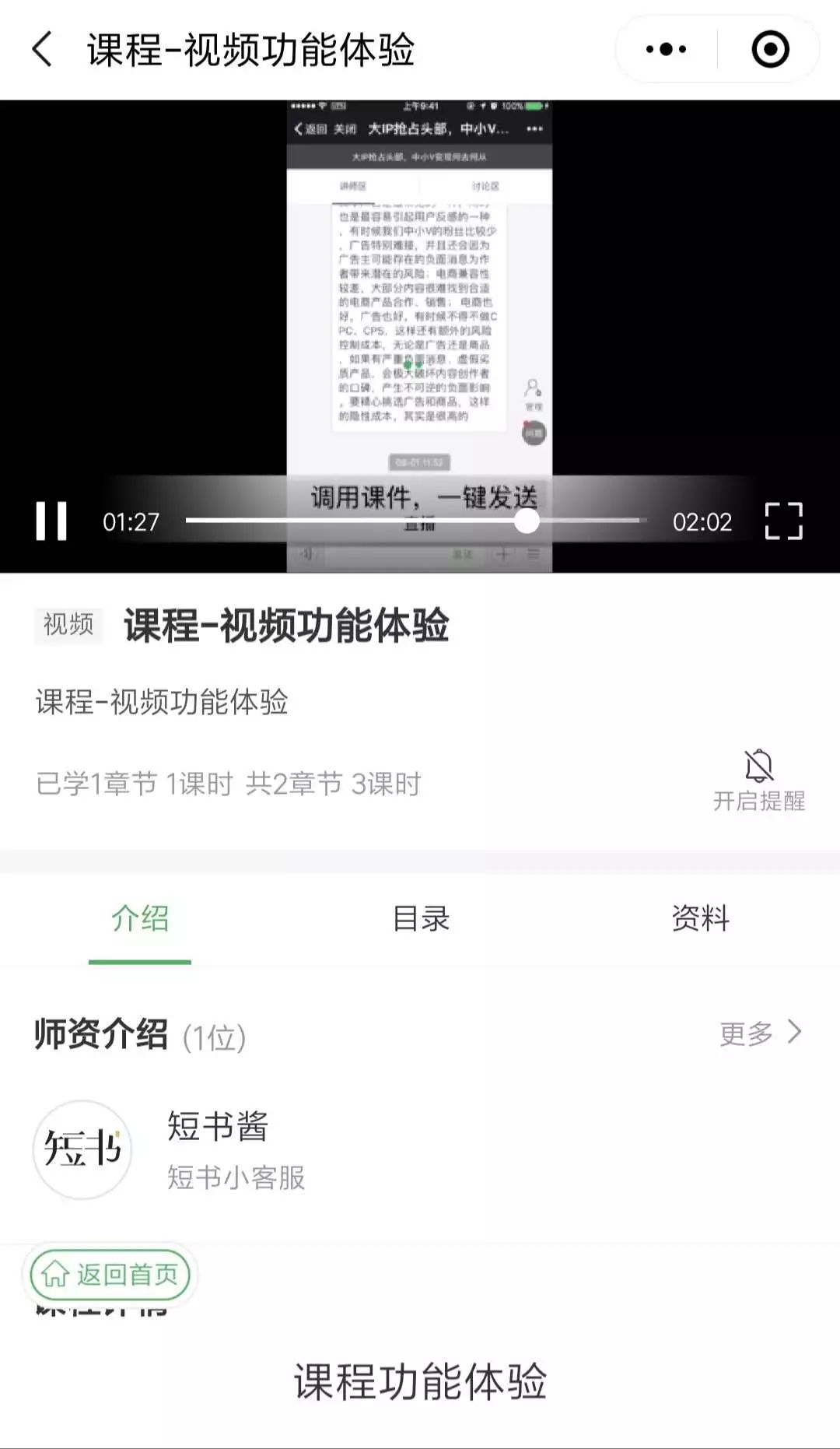
Task: Tap the 短书 teacher avatar image
Action: click(82, 1152)
